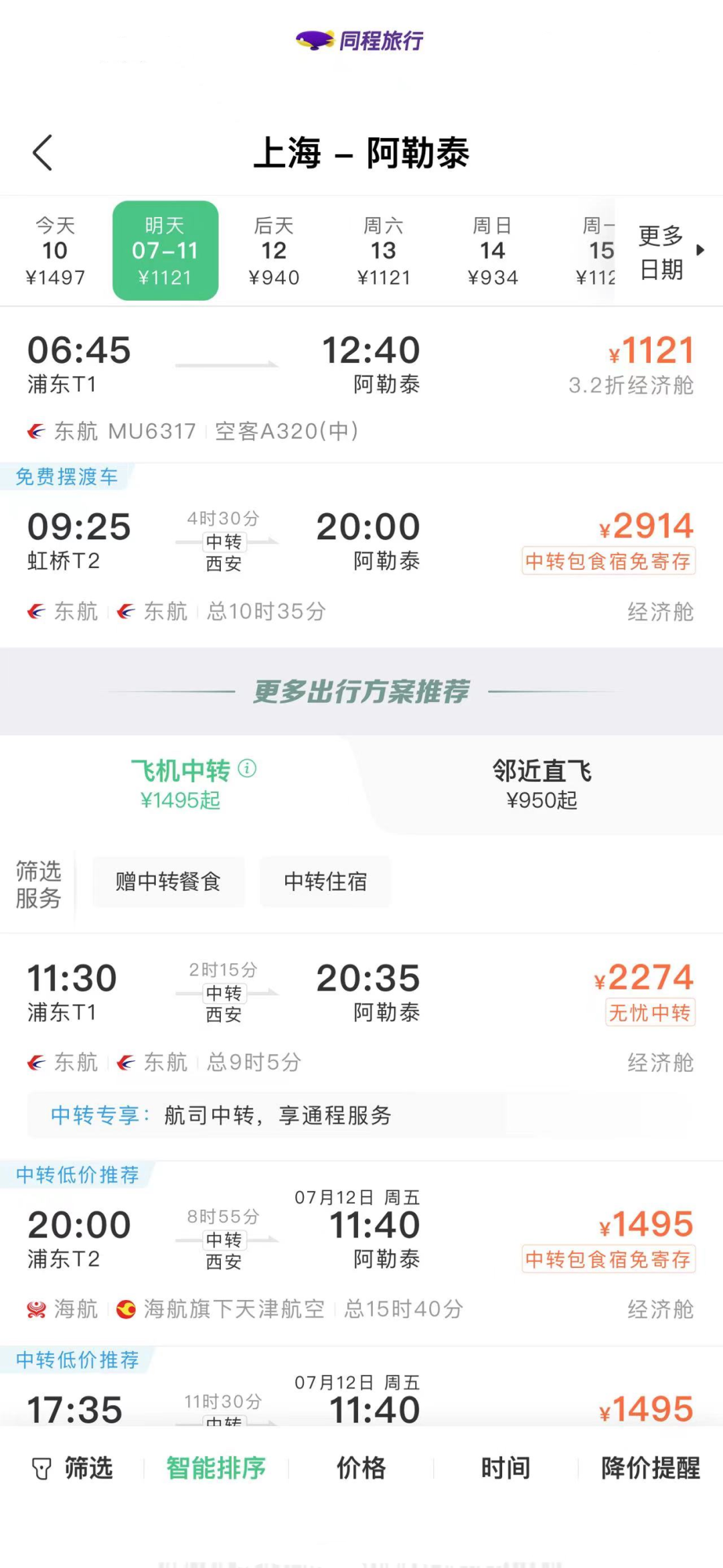723x1568 pixels.
Task: Open the 06:45 东航 MU6317 direct flight
Action: [361, 386]
